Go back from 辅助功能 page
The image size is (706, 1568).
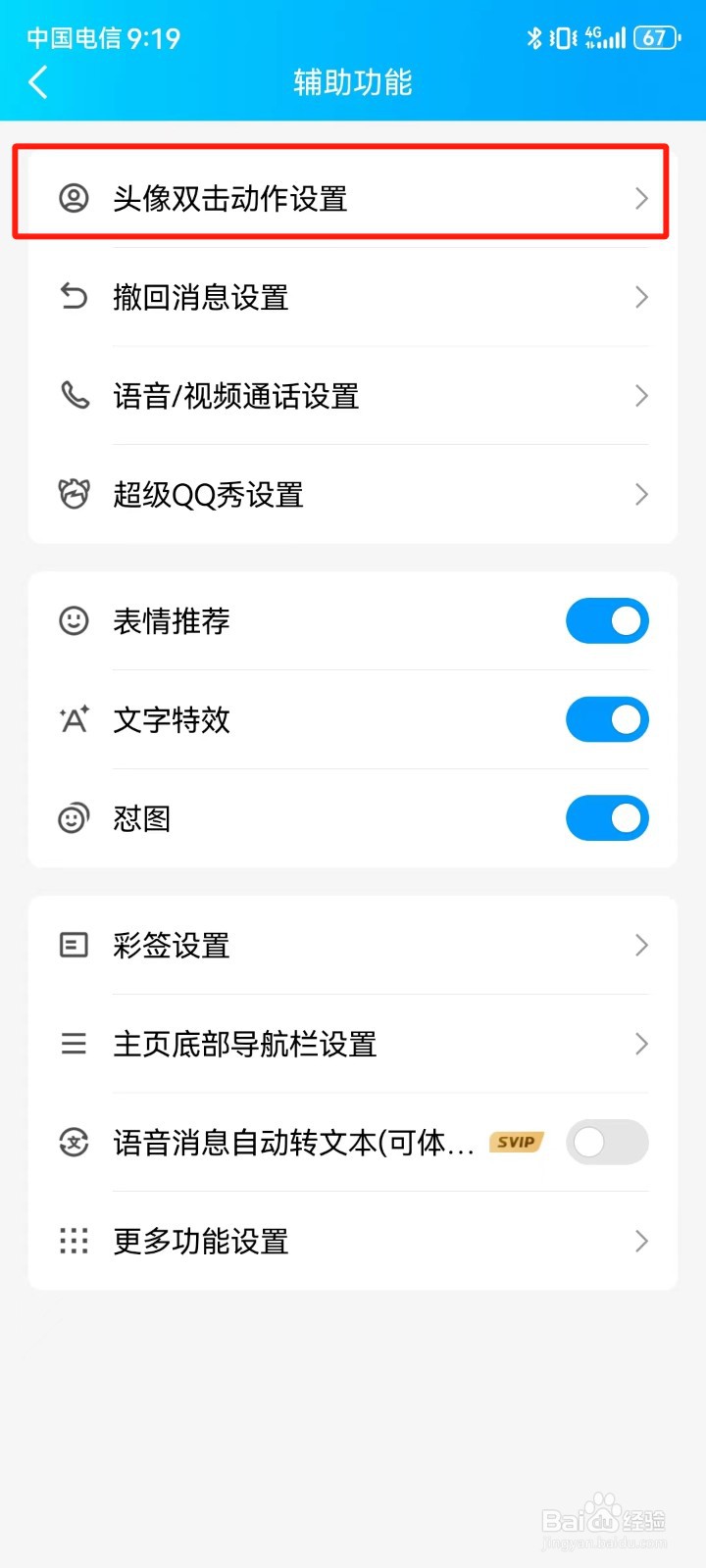tap(38, 82)
